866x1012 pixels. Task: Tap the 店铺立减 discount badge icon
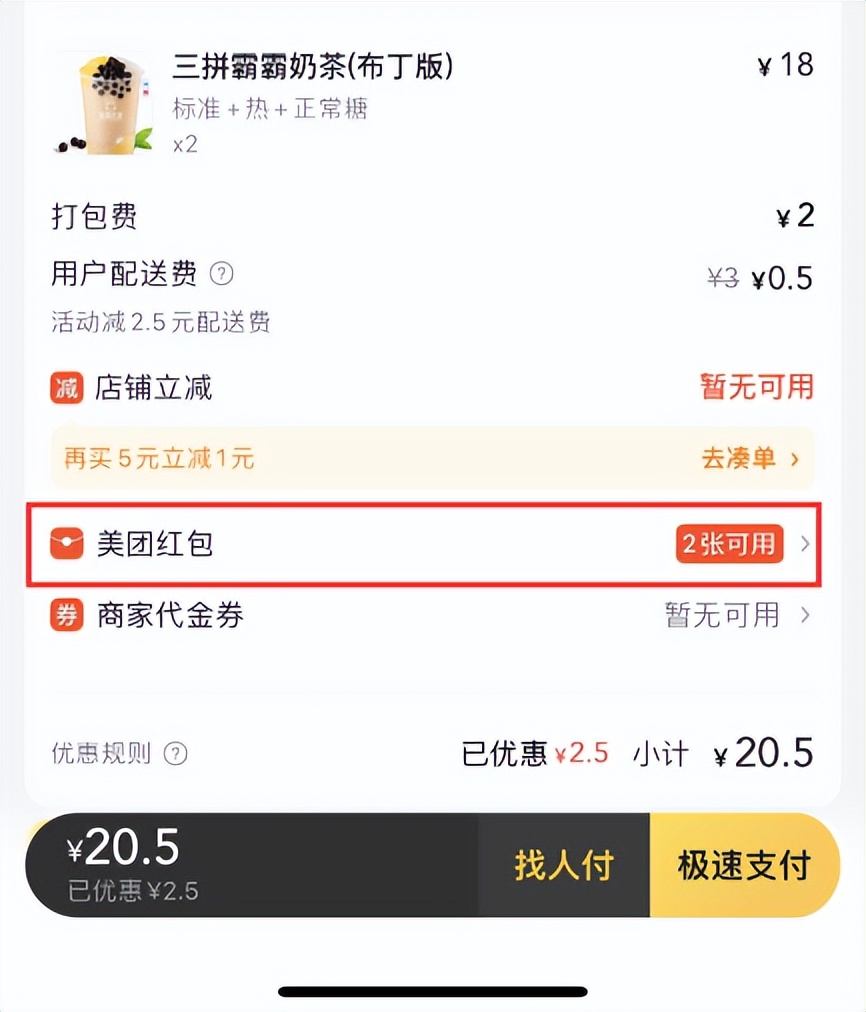[66, 388]
